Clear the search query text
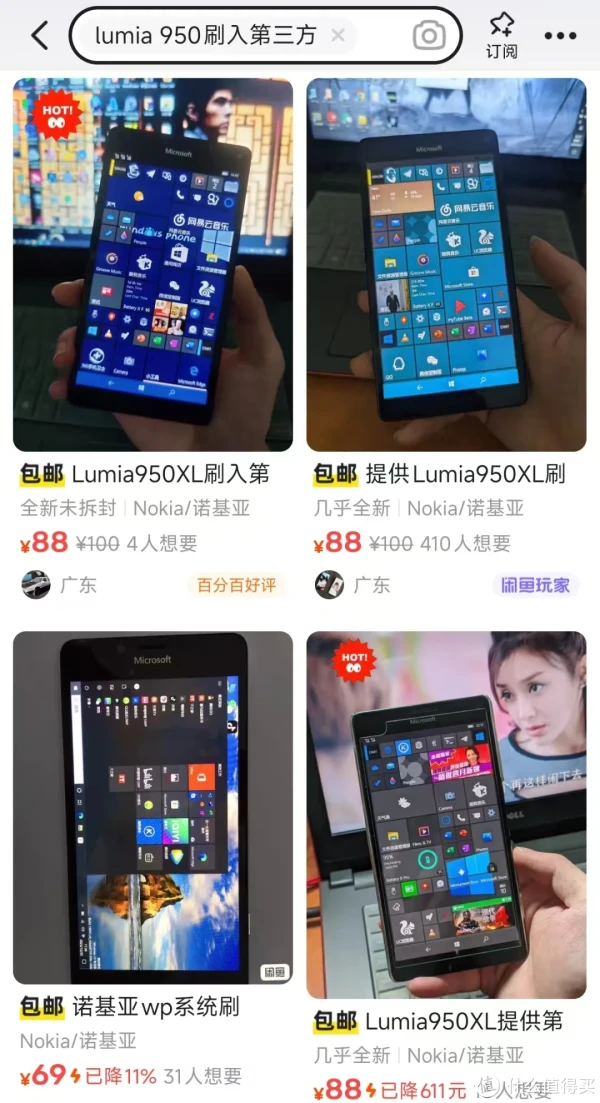600x1103 pixels. 338,35
